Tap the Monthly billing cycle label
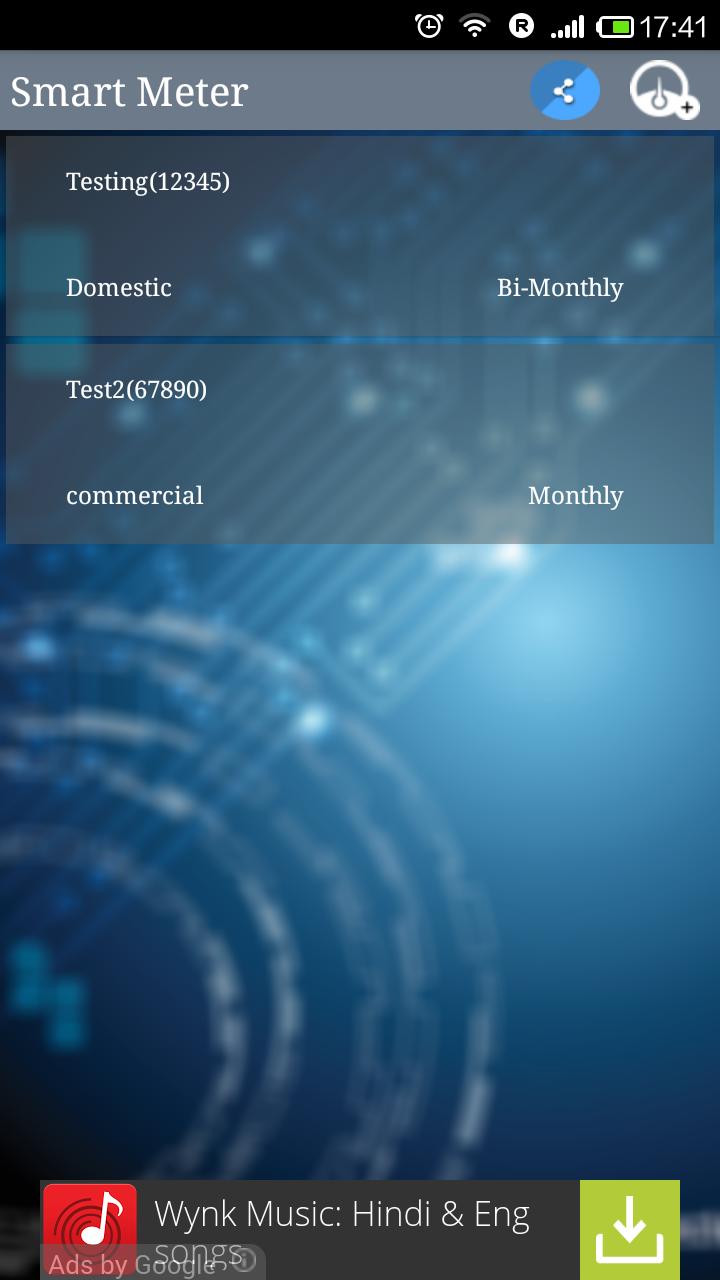The image size is (720, 1280). pos(575,495)
